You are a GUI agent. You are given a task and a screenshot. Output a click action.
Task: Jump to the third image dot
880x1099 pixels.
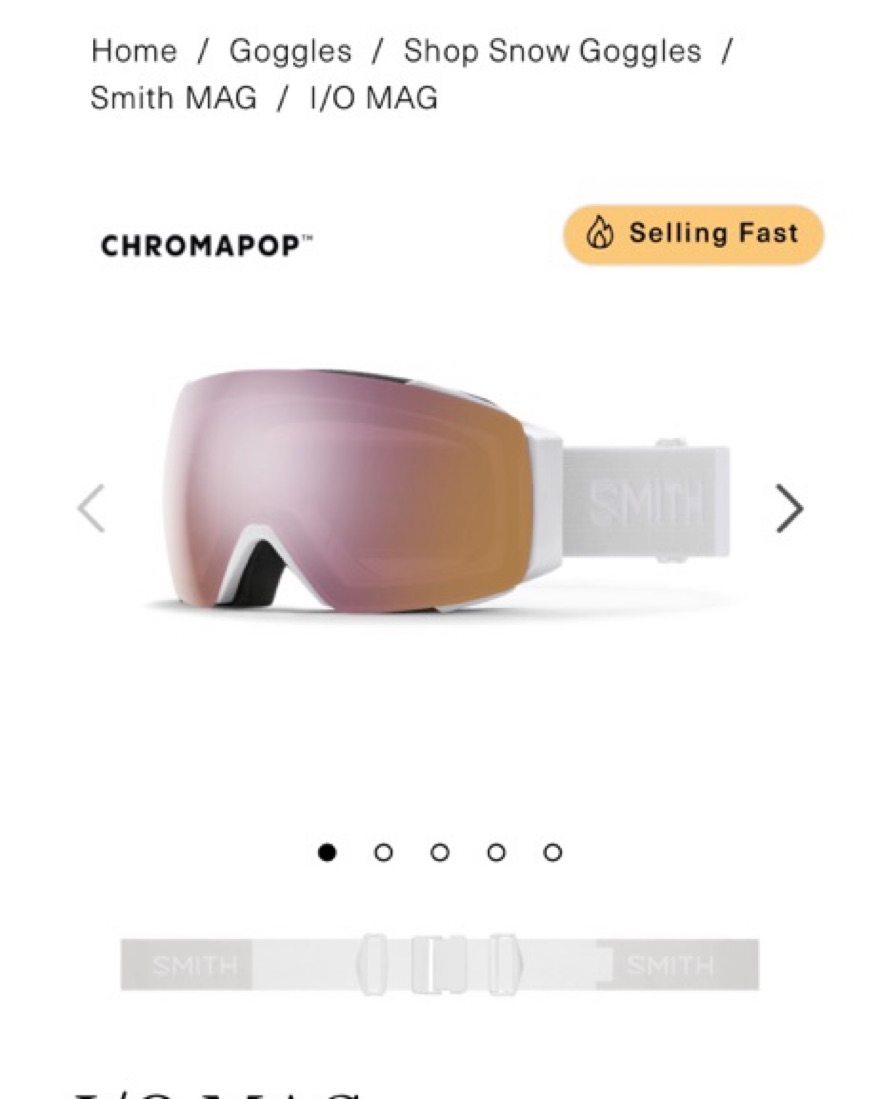coord(440,852)
